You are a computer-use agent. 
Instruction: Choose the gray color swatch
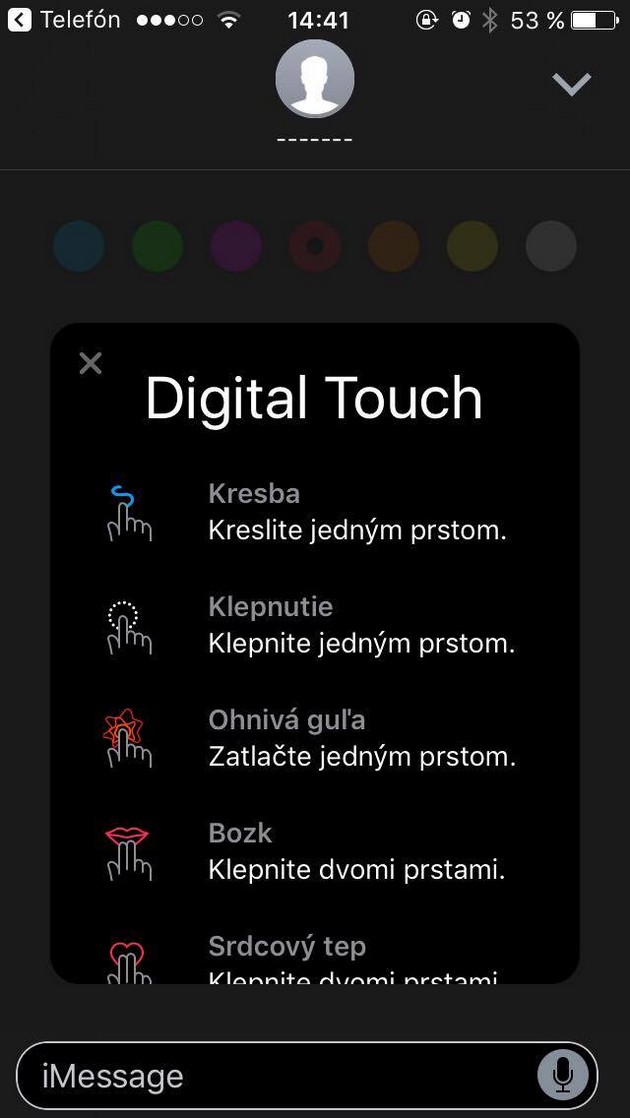point(551,246)
